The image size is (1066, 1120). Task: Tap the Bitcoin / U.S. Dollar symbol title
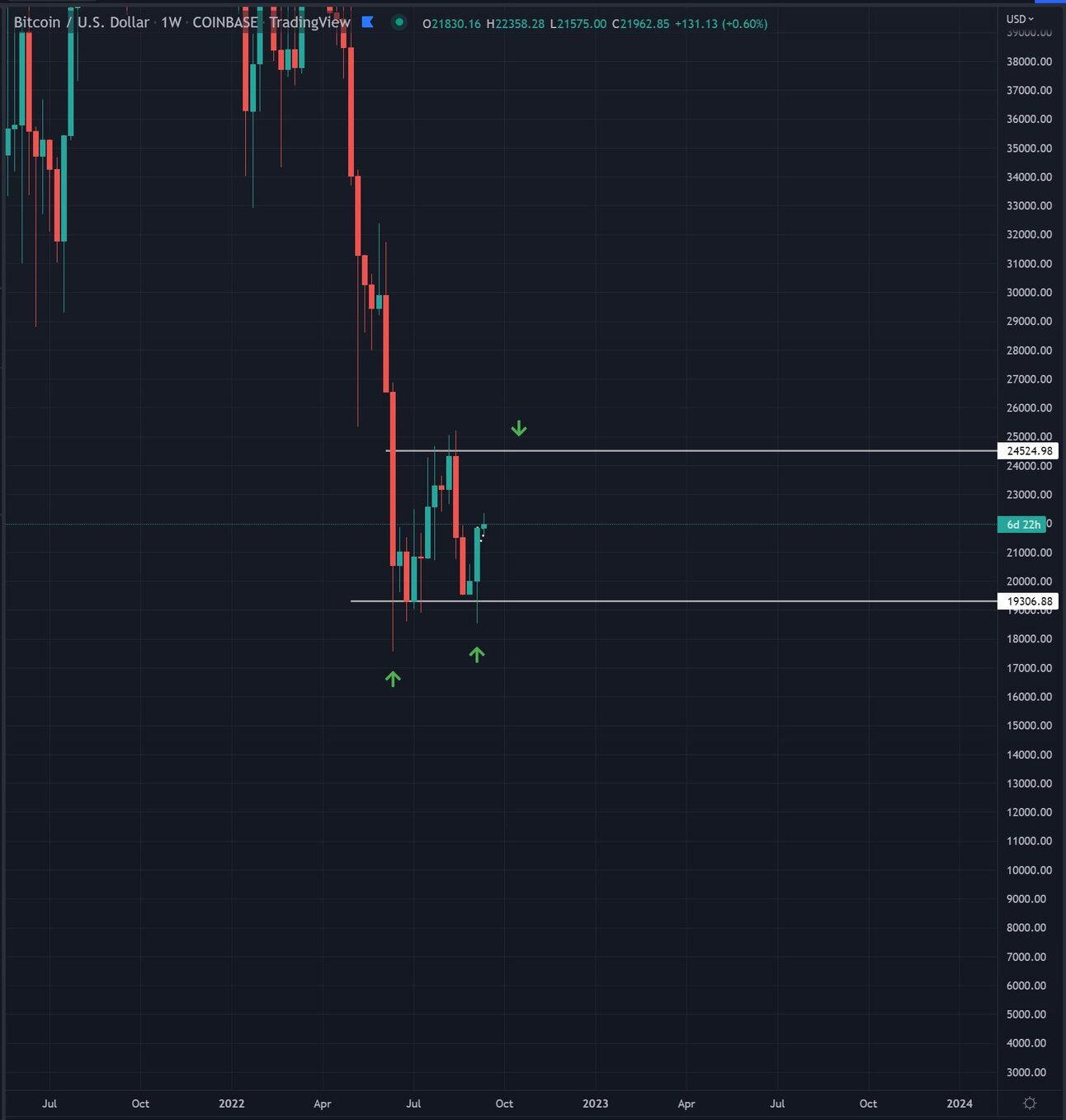coord(82,22)
